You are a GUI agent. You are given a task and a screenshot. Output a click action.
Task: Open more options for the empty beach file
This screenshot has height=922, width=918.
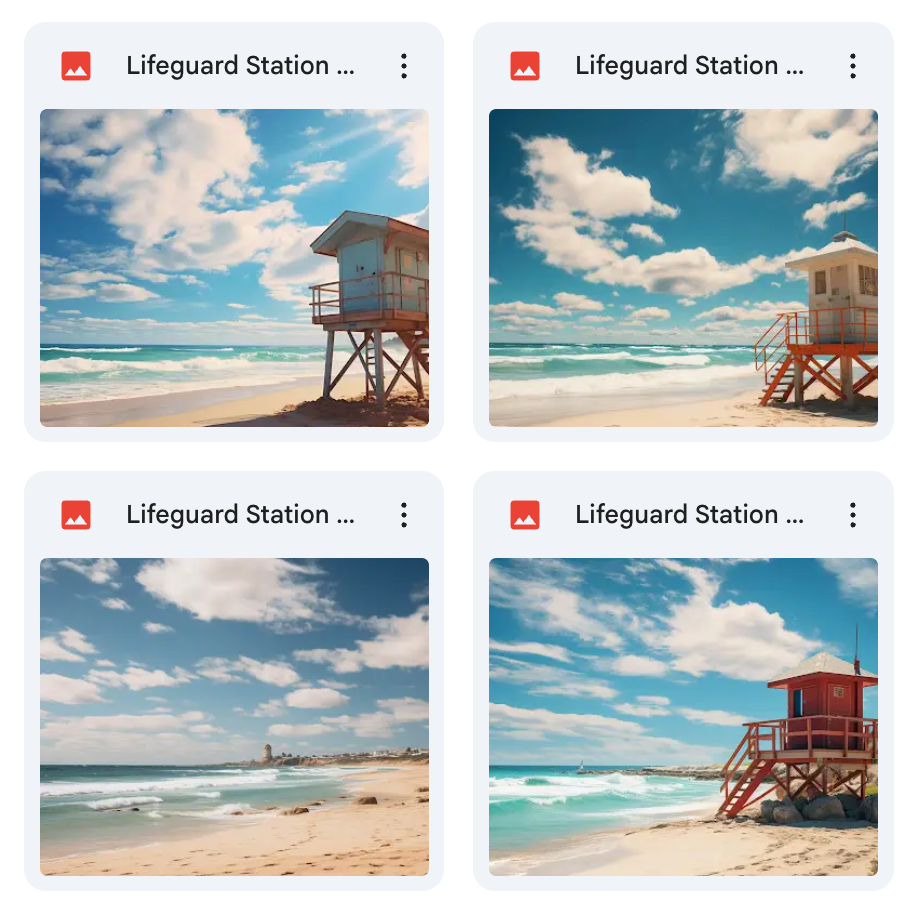pyautogui.click(x=404, y=515)
